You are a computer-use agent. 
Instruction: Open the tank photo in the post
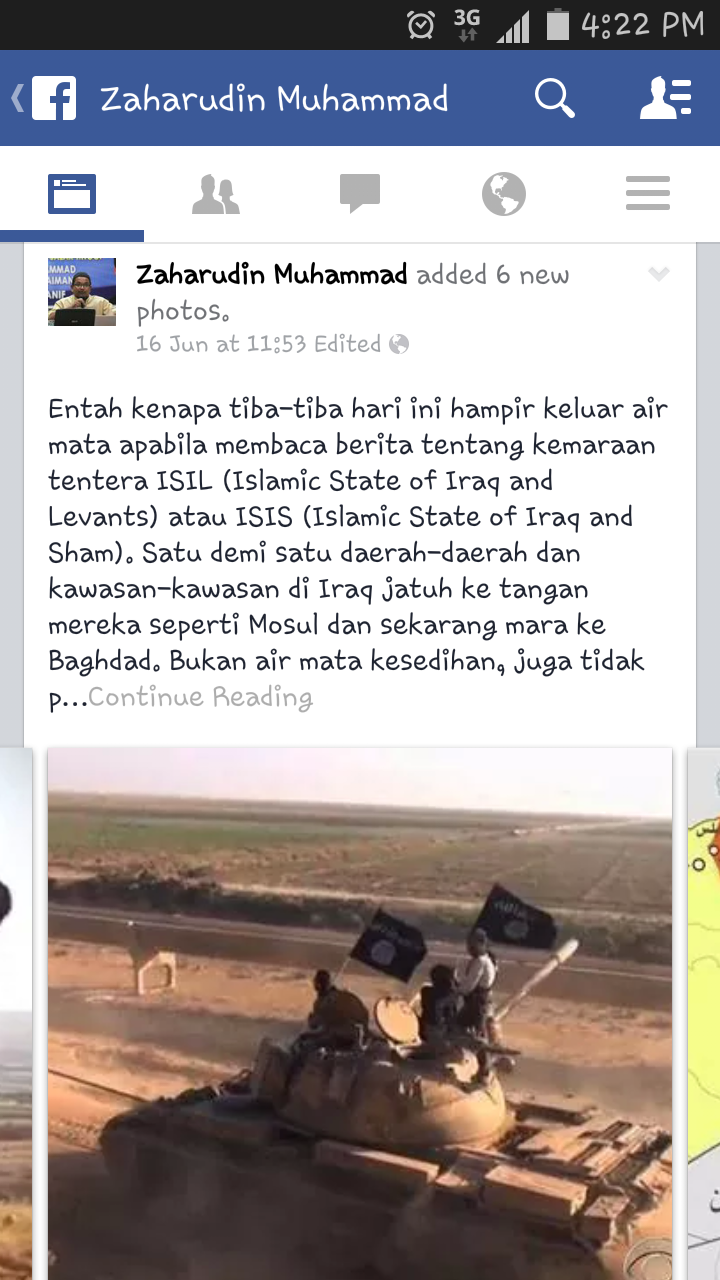[x=360, y=1010]
